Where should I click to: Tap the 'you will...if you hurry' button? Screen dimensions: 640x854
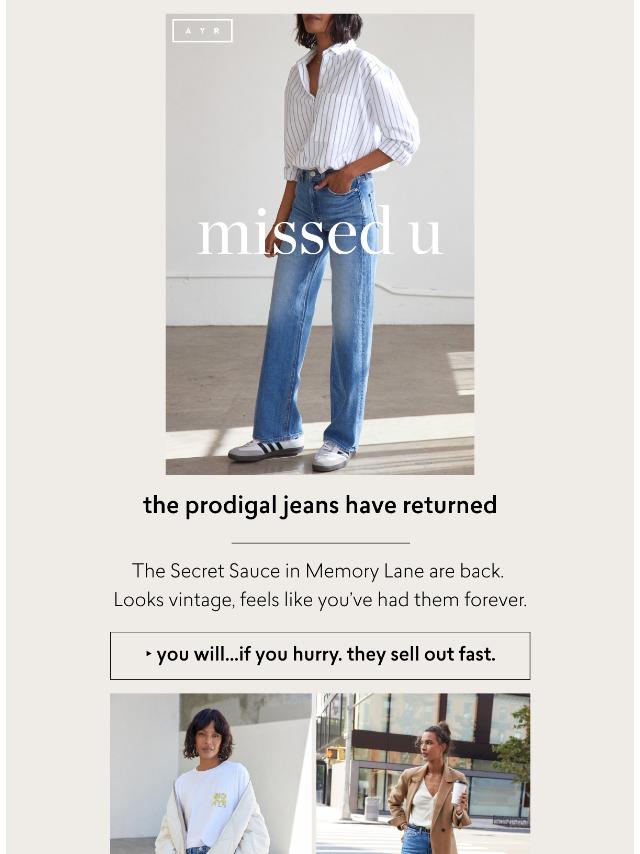(320, 655)
